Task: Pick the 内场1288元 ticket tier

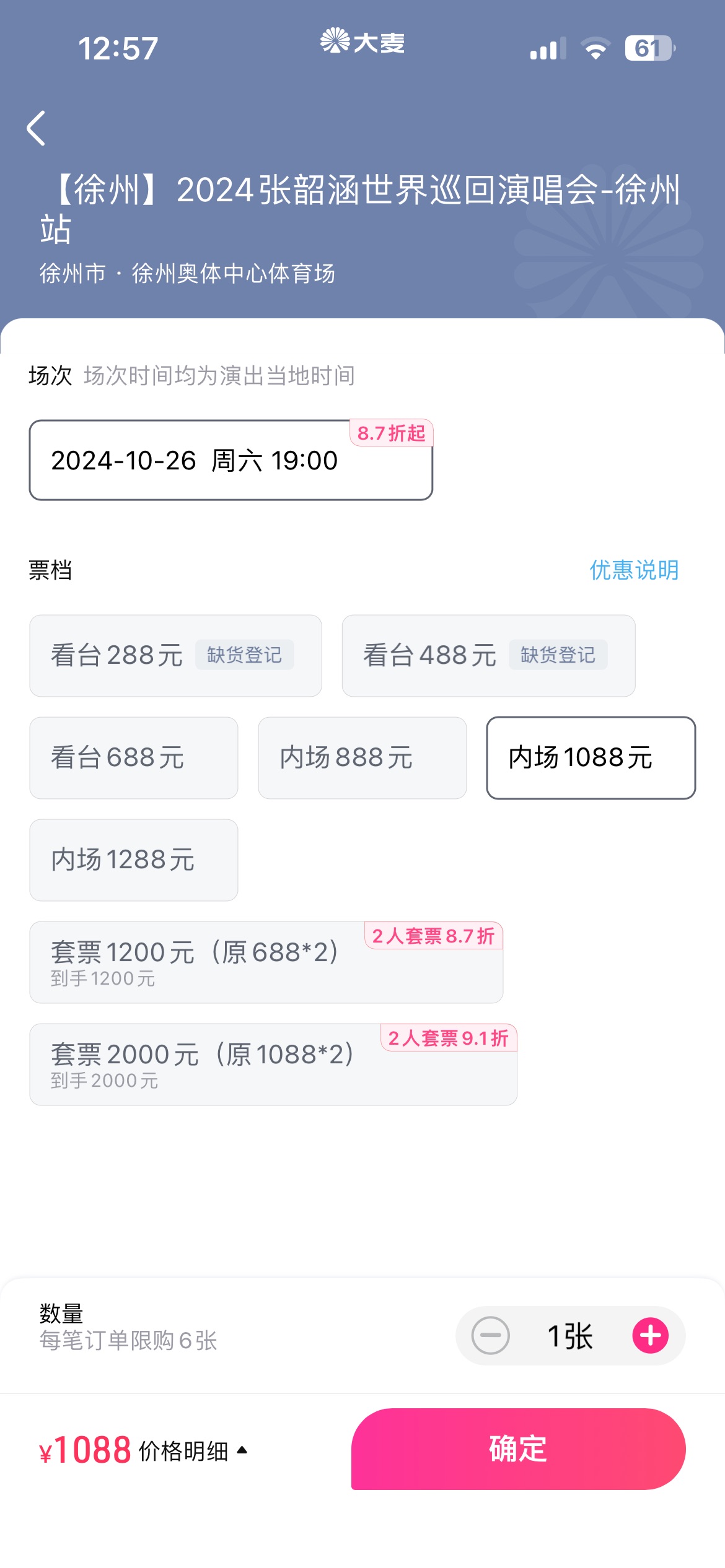Action: pos(134,860)
